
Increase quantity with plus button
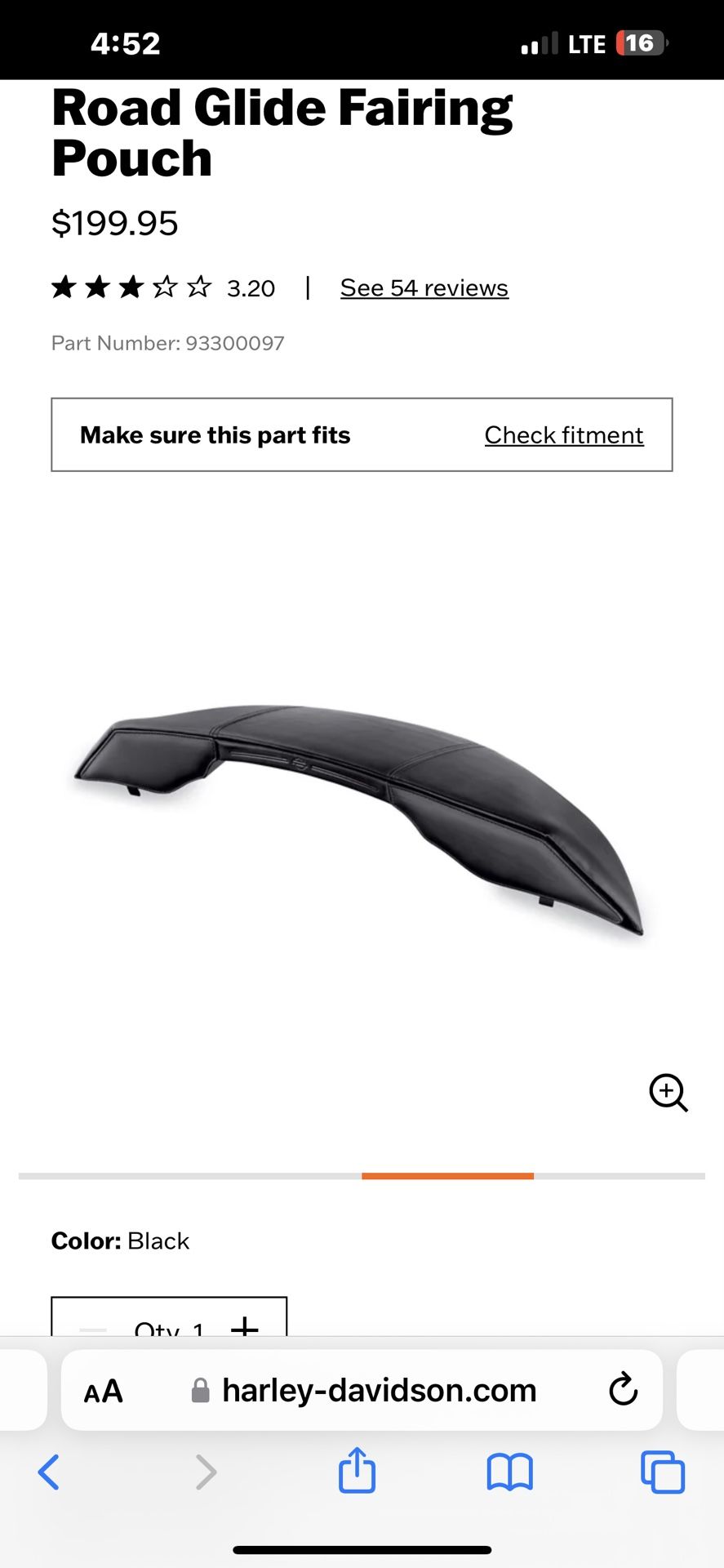[x=245, y=1326]
